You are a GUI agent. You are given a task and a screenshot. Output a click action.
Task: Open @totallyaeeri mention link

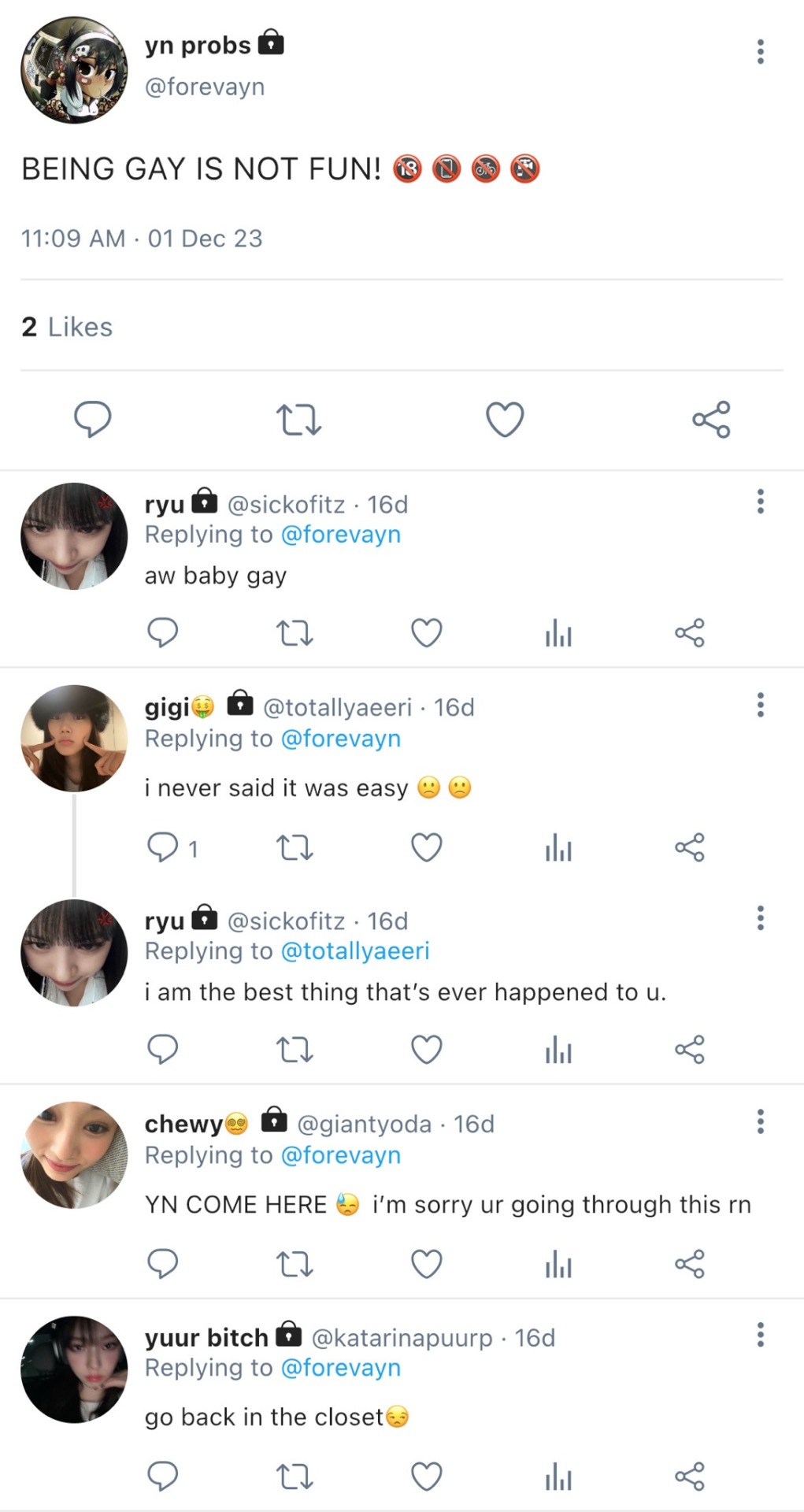tap(354, 951)
